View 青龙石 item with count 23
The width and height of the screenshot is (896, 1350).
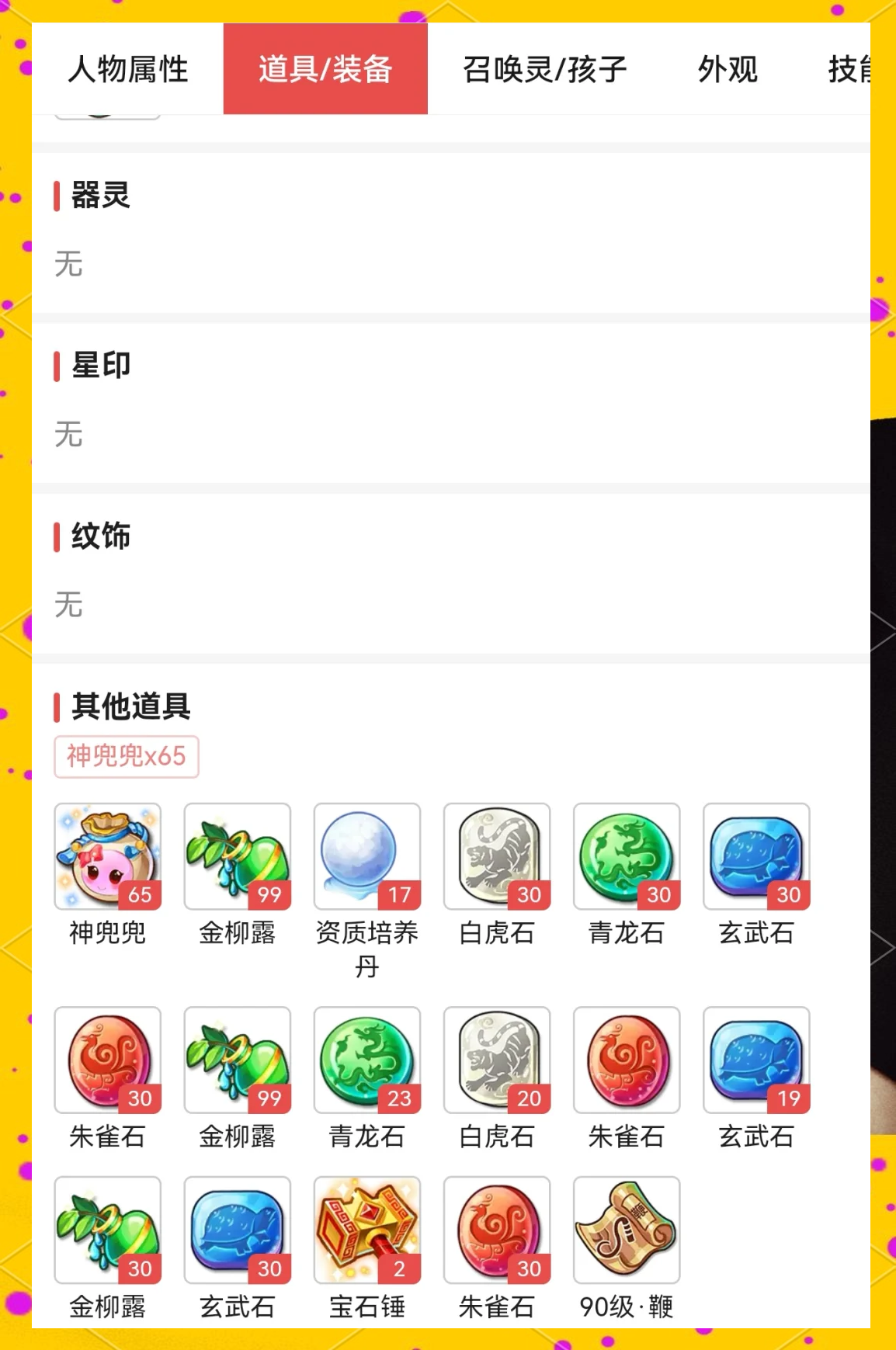coord(367,1060)
